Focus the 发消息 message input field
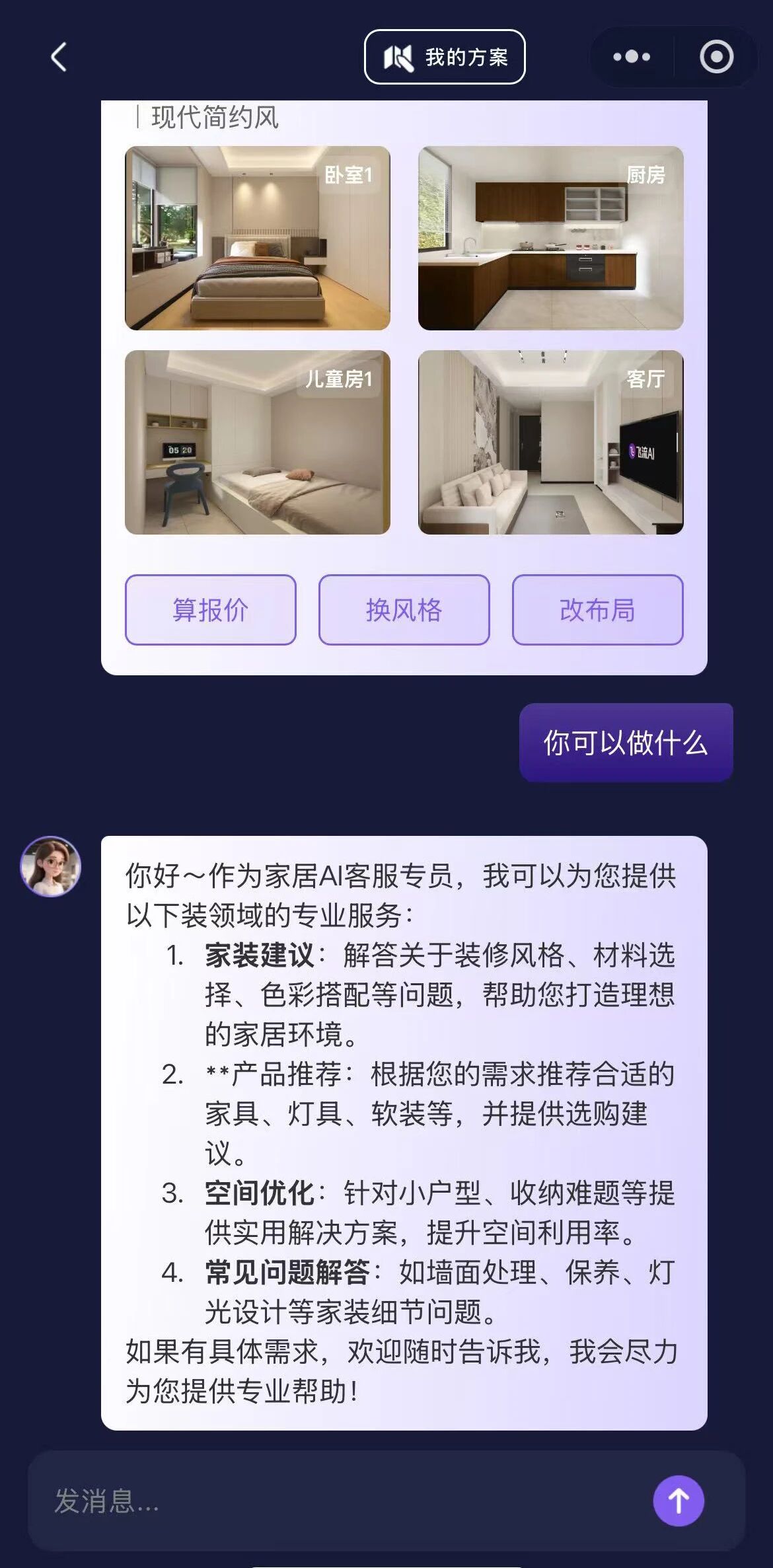 (330, 1501)
